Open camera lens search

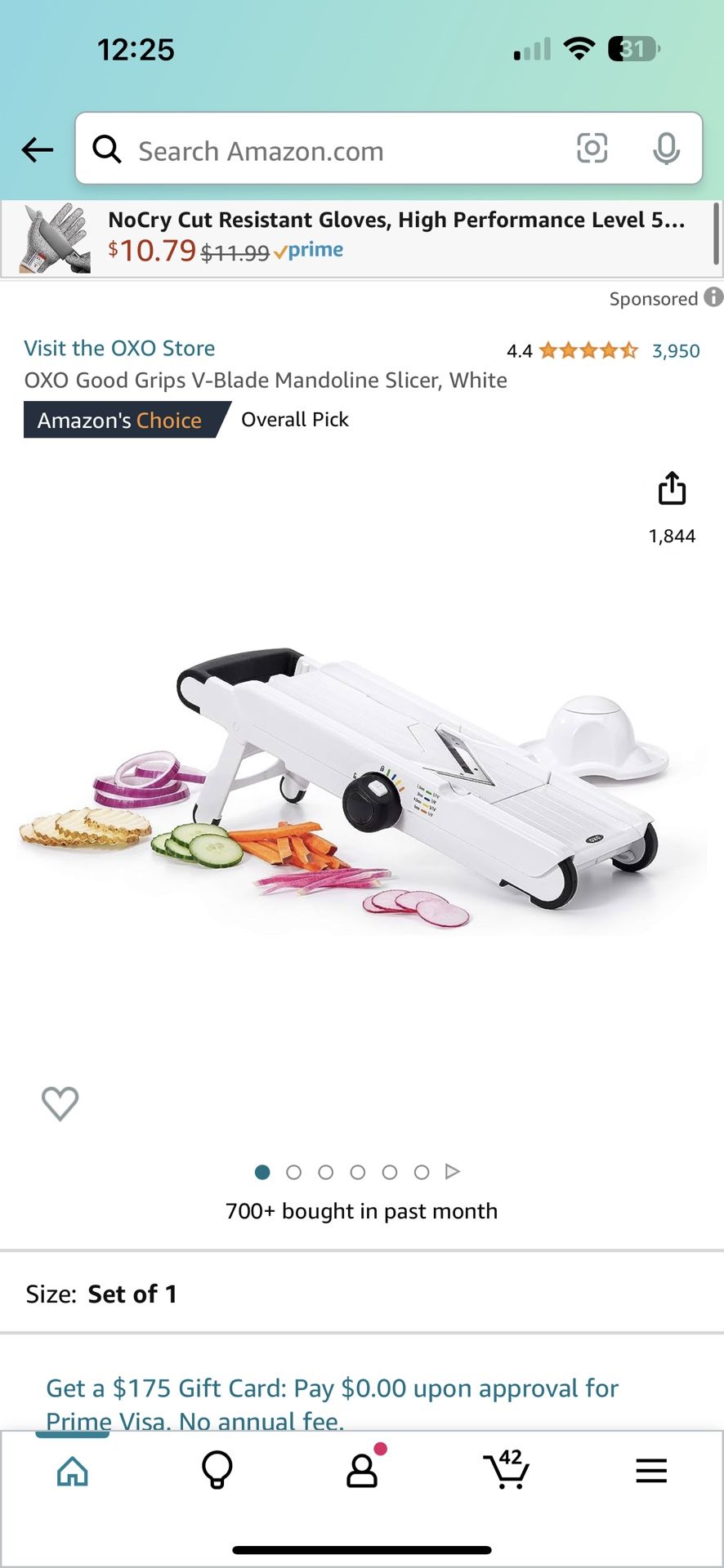(x=592, y=149)
